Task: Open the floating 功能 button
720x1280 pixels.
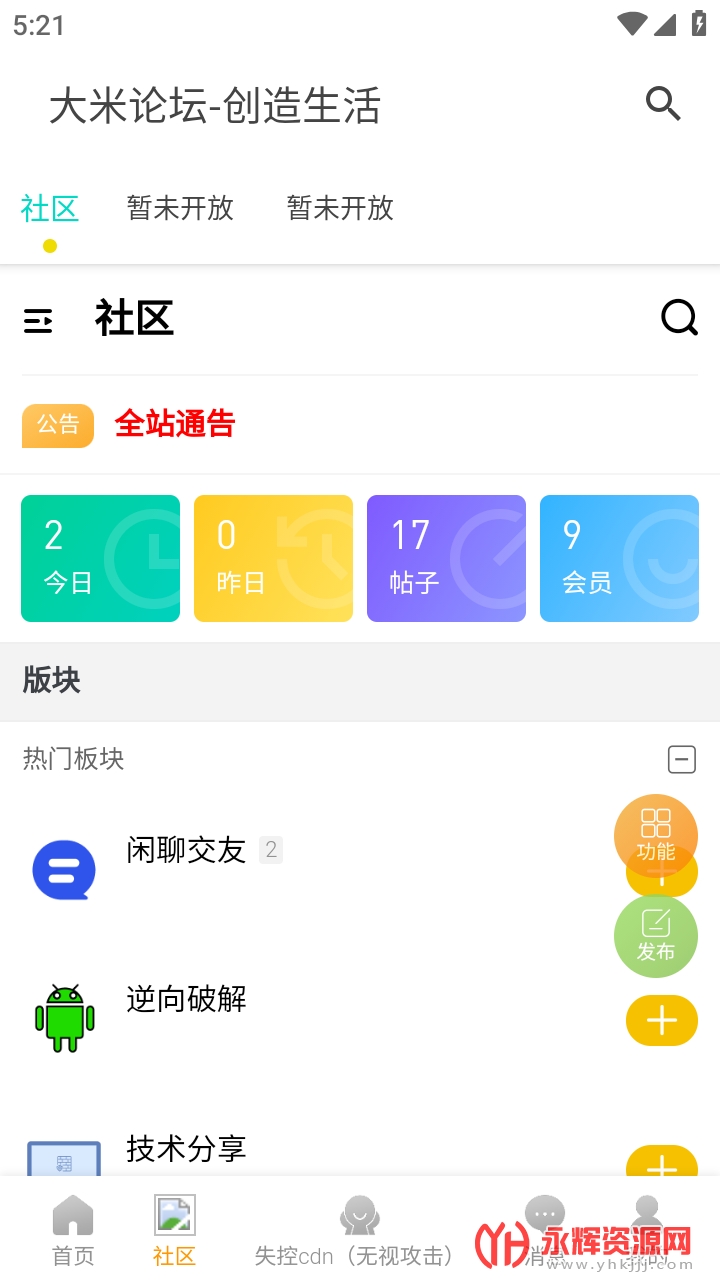Action: 655,835
